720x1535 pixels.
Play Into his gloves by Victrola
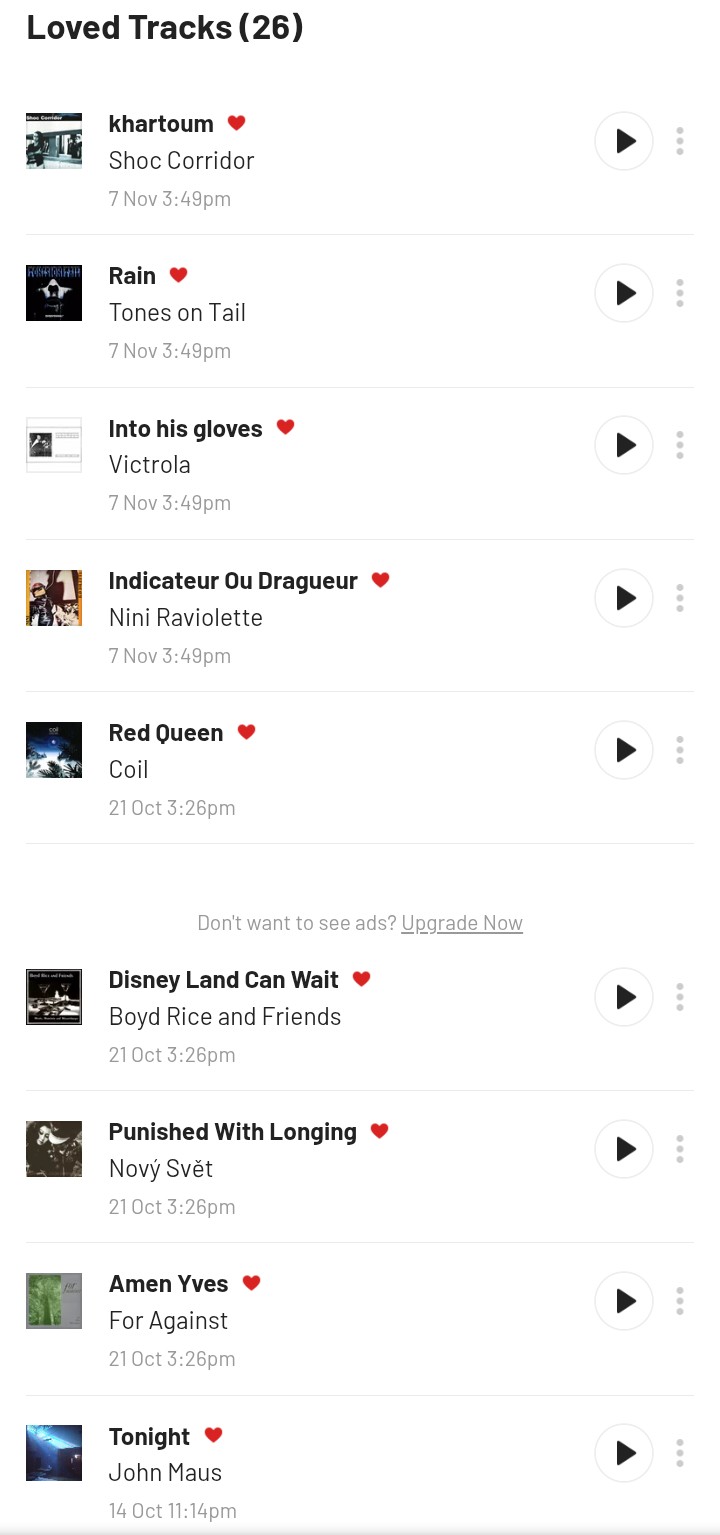pos(624,445)
